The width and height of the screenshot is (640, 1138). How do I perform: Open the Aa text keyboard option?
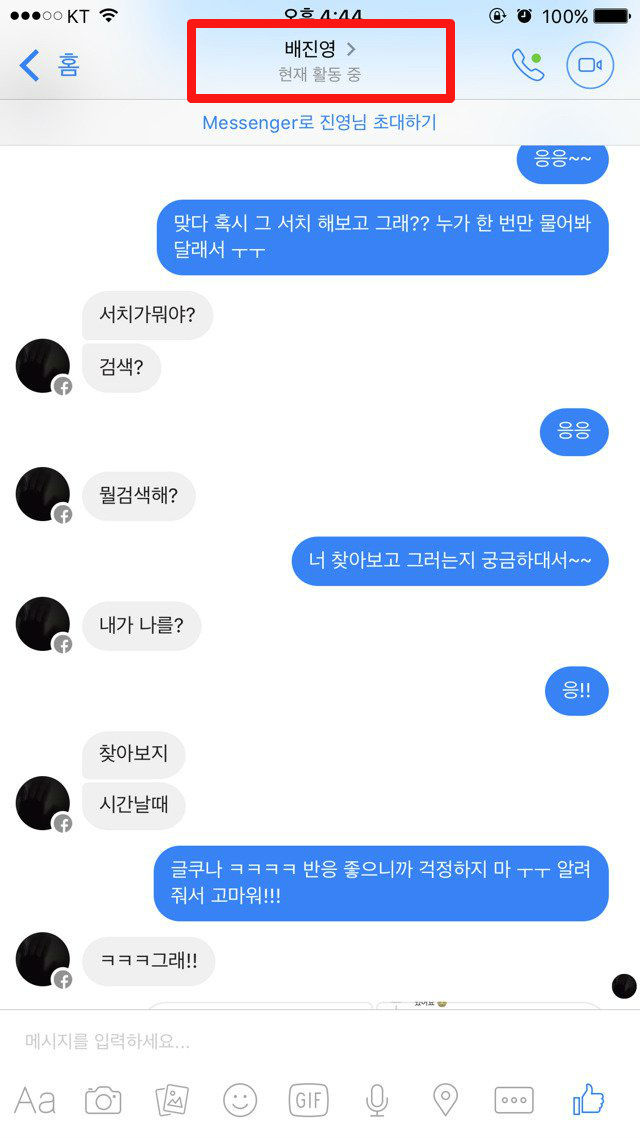coord(35,1101)
